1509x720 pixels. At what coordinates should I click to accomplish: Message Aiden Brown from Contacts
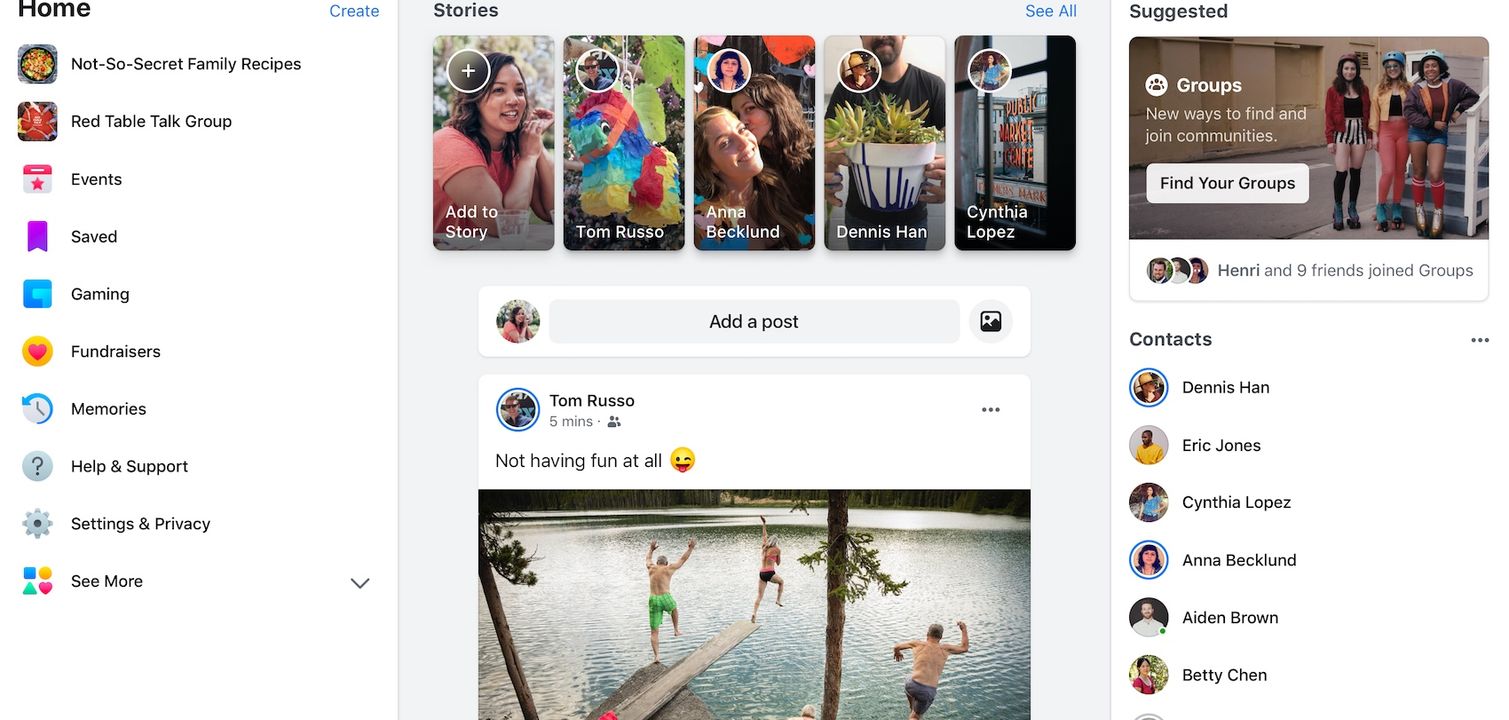(x=1229, y=618)
